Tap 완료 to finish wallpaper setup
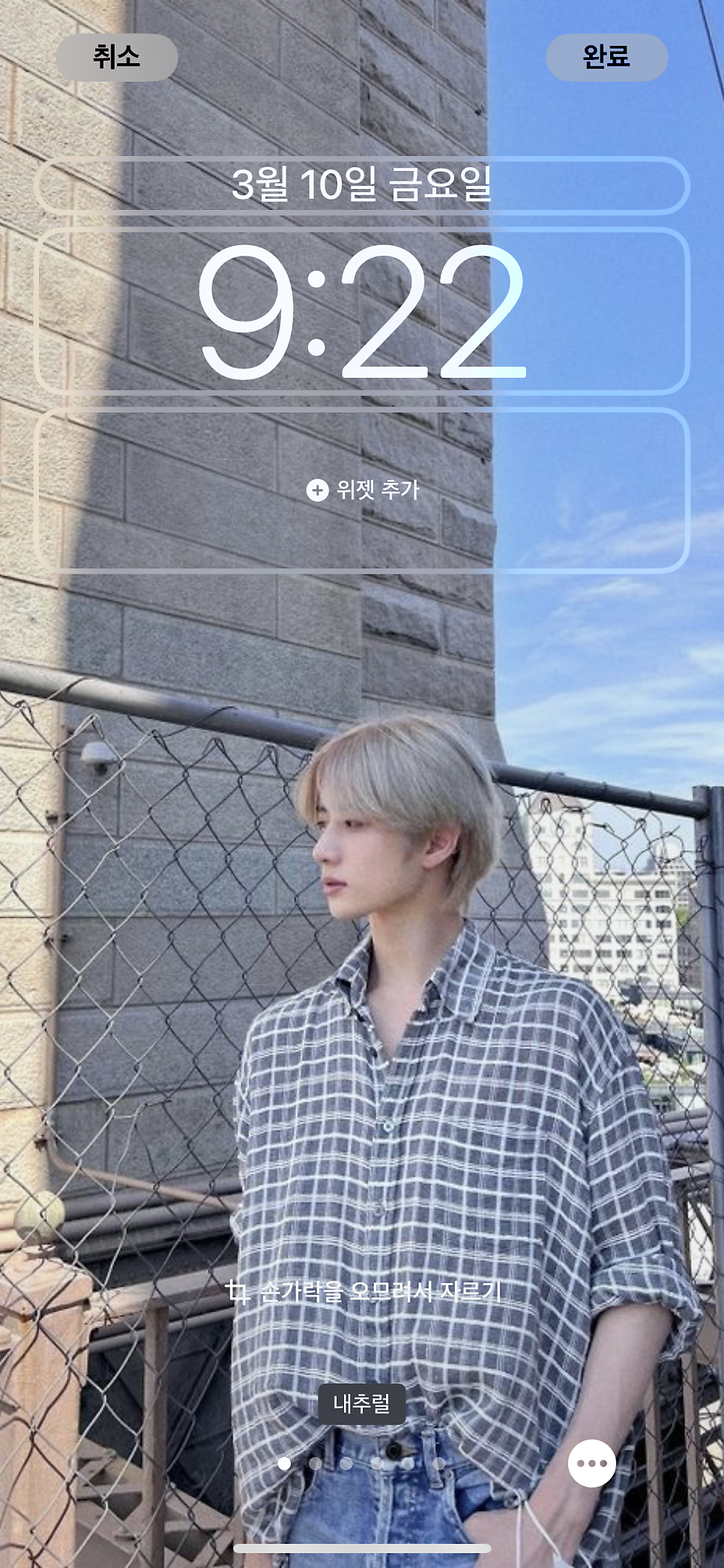Image resolution: width=724 pixels, height=1568 pixels. [606, 57]
